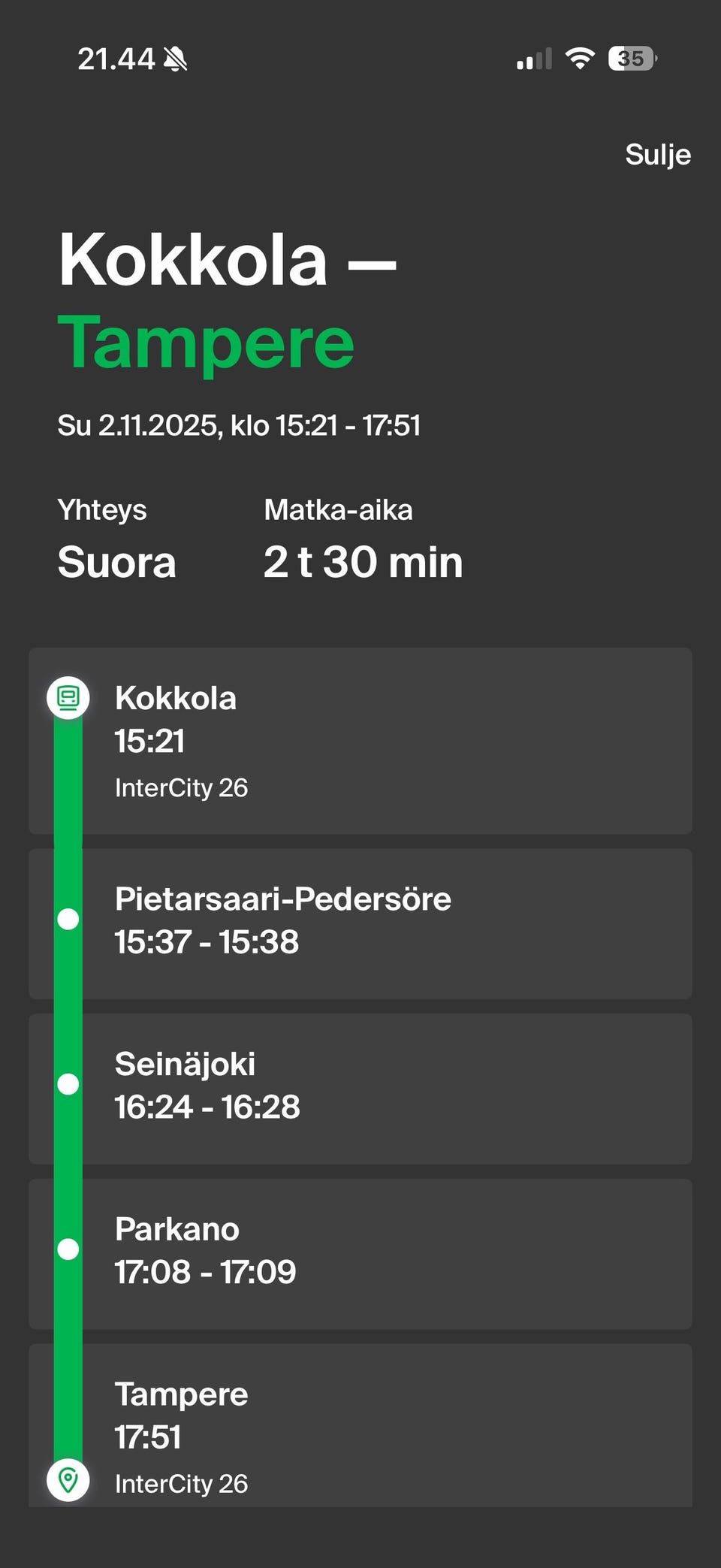This screenshot has height=1568, width=721.
Task: Select the stop dot beside Parkano
Action: pos(68,1249)
